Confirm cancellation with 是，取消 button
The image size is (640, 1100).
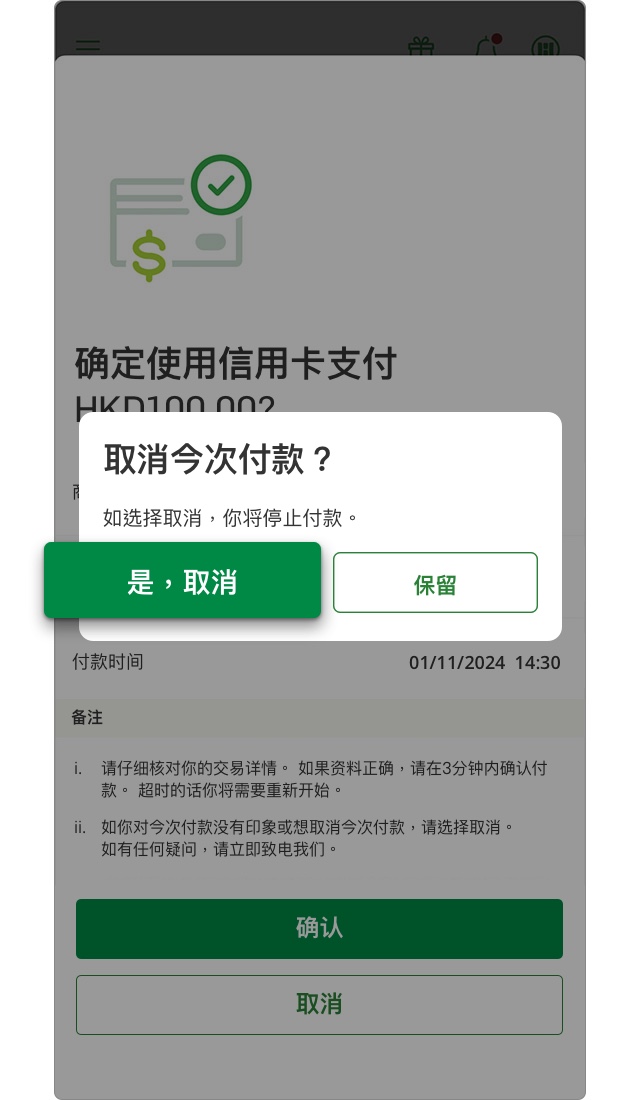click(x=182, y=581)
